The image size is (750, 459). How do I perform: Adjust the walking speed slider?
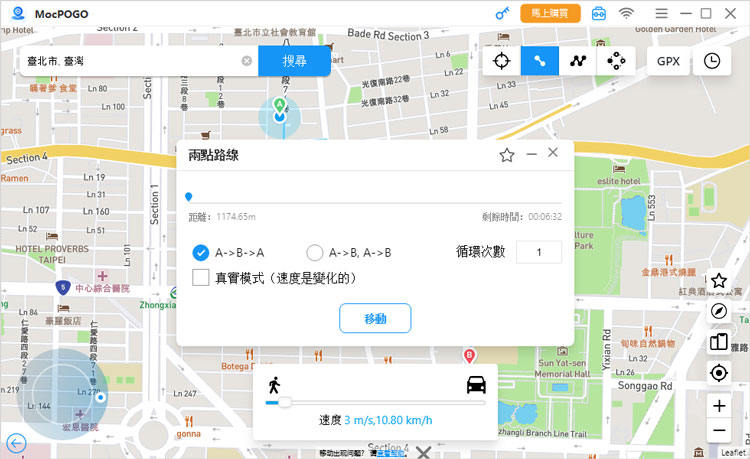point(285,402)
